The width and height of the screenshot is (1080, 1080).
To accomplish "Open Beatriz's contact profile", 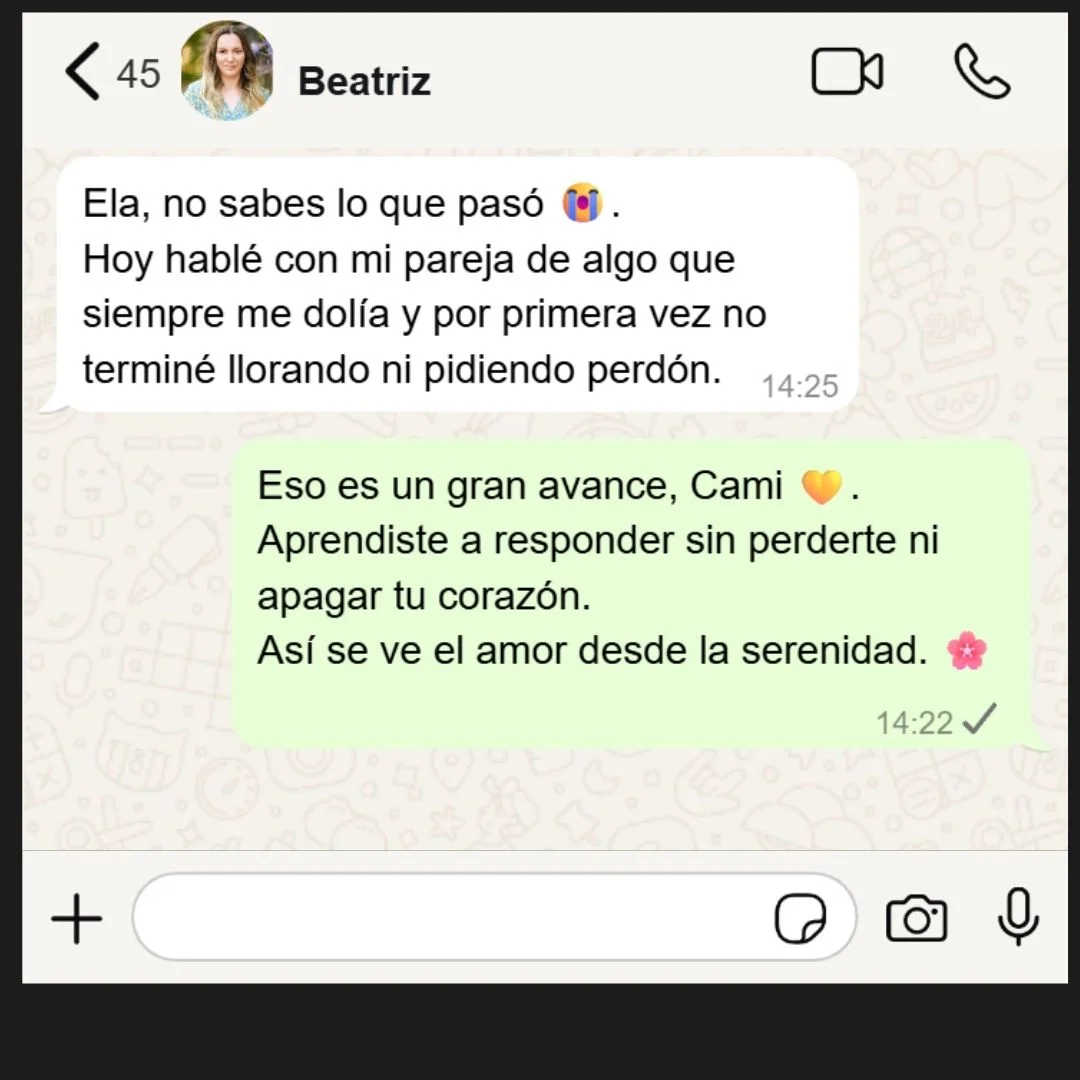I will pos(364,81).
